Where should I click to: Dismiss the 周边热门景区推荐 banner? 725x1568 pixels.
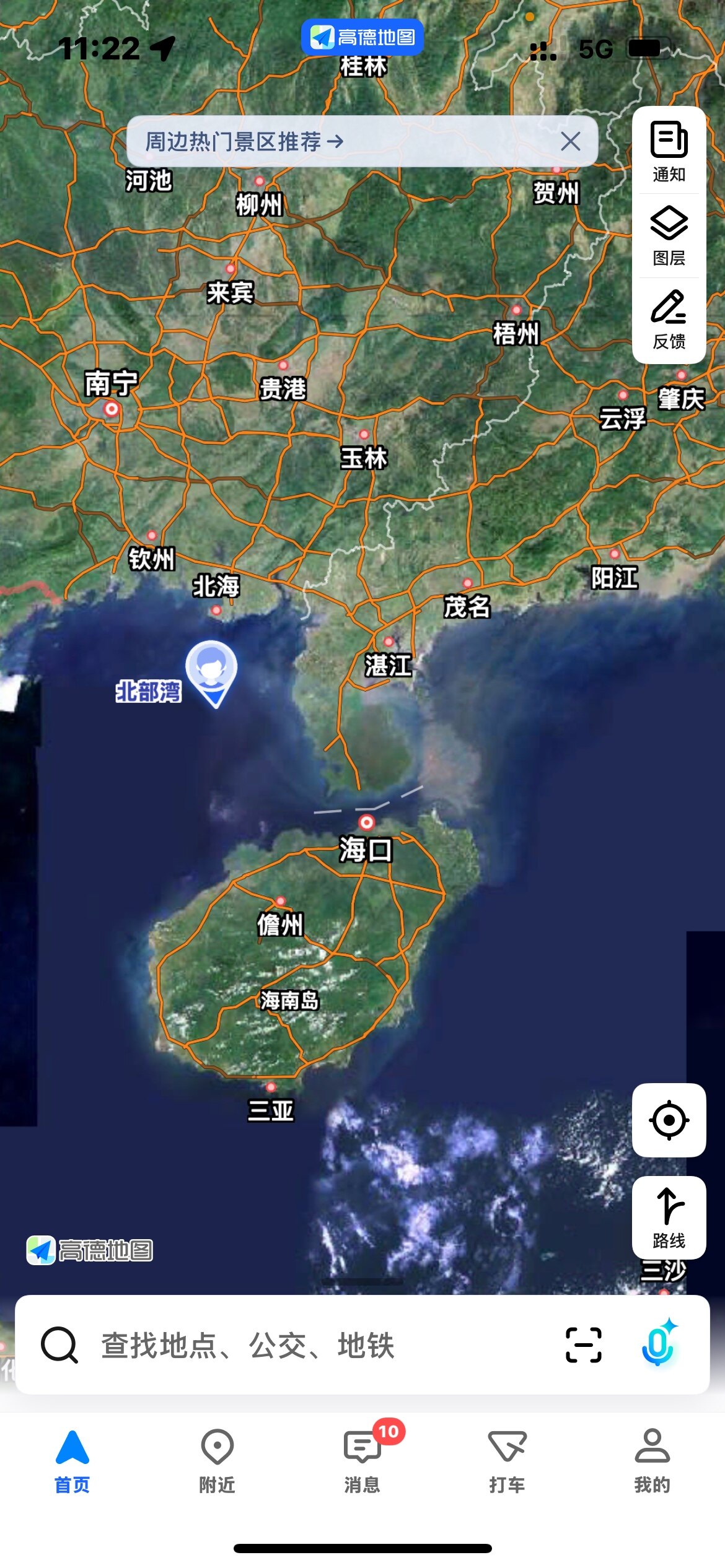click(570, 142)
